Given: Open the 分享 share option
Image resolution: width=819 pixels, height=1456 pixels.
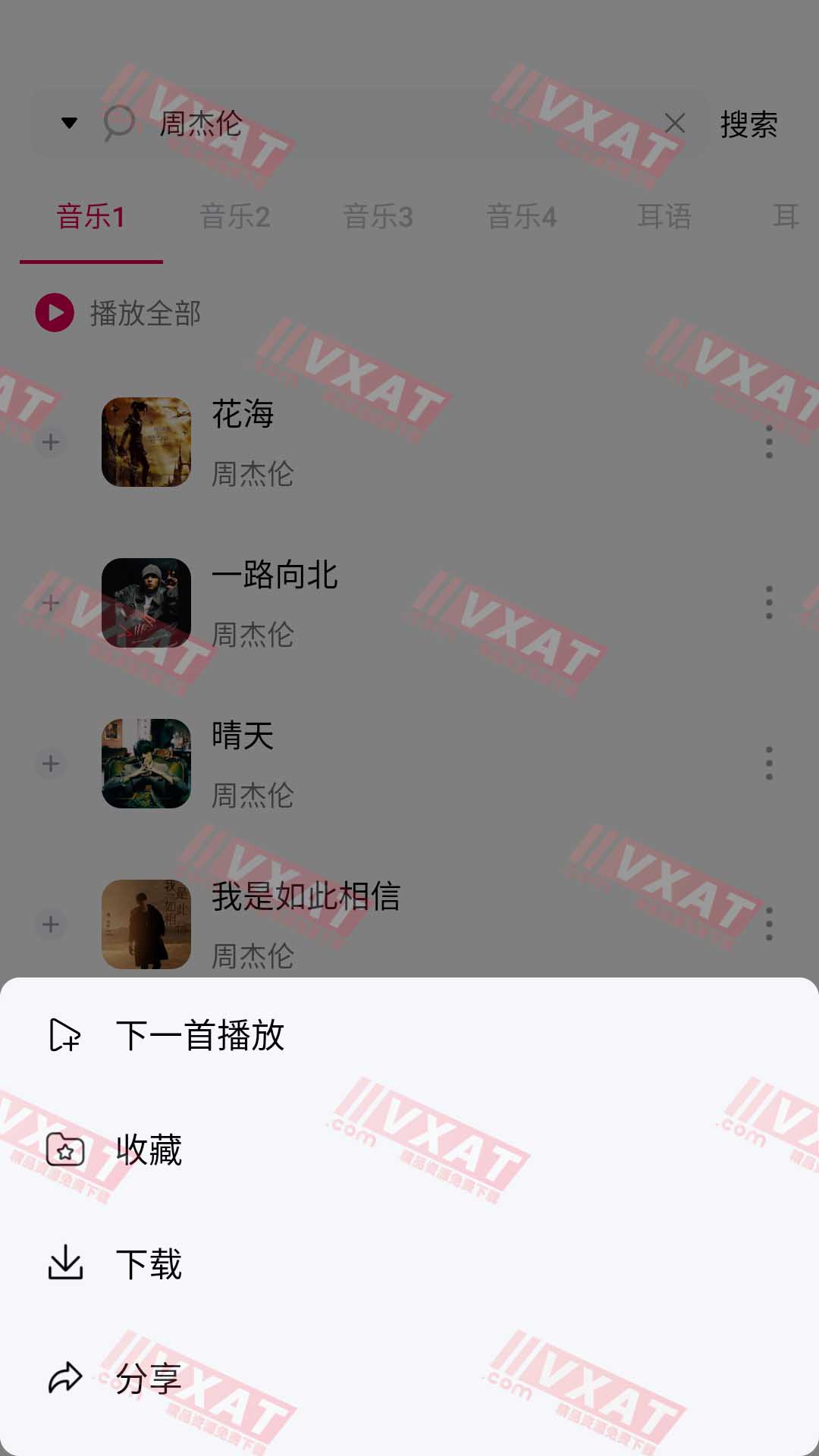Looking at the screenshot, I should tap(149, 1378).
